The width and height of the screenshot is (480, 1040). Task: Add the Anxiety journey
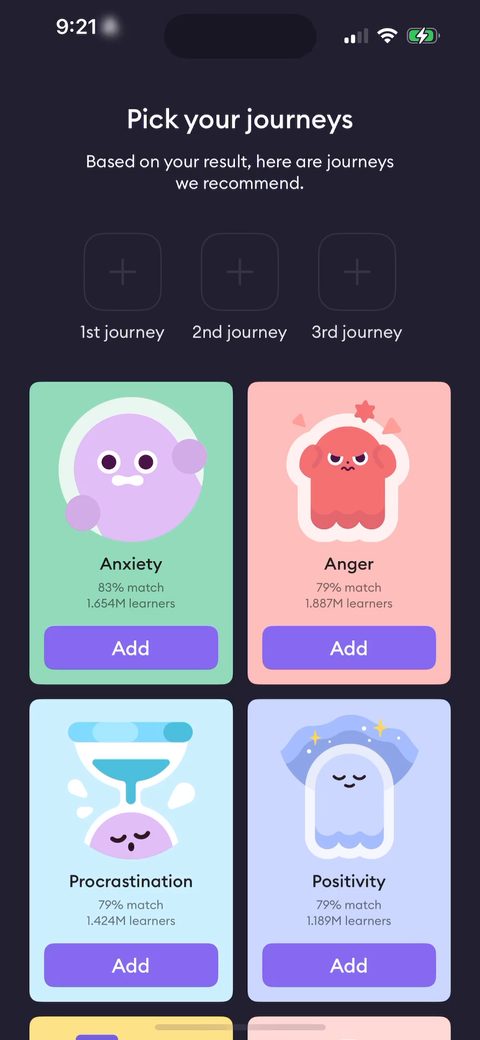[x=131, y=648]
